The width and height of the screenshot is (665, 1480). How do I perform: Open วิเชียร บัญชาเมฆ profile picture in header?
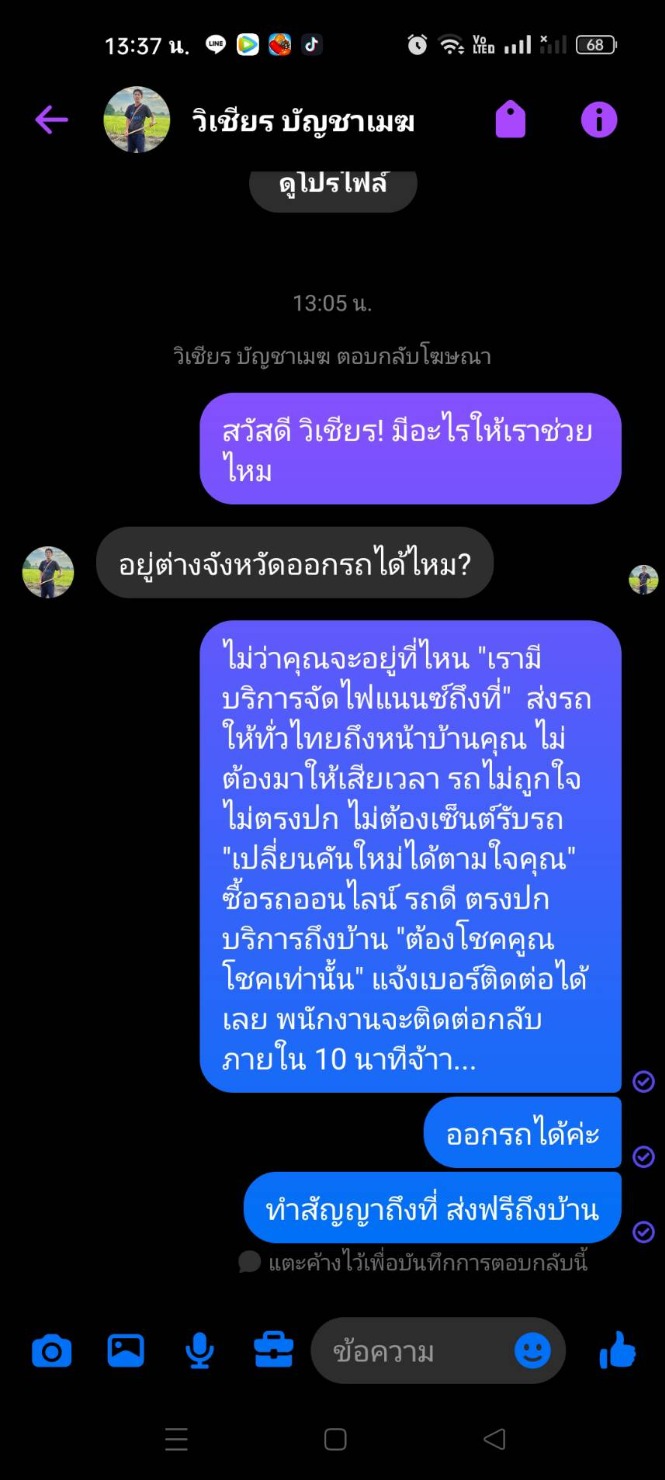(137, 120)
